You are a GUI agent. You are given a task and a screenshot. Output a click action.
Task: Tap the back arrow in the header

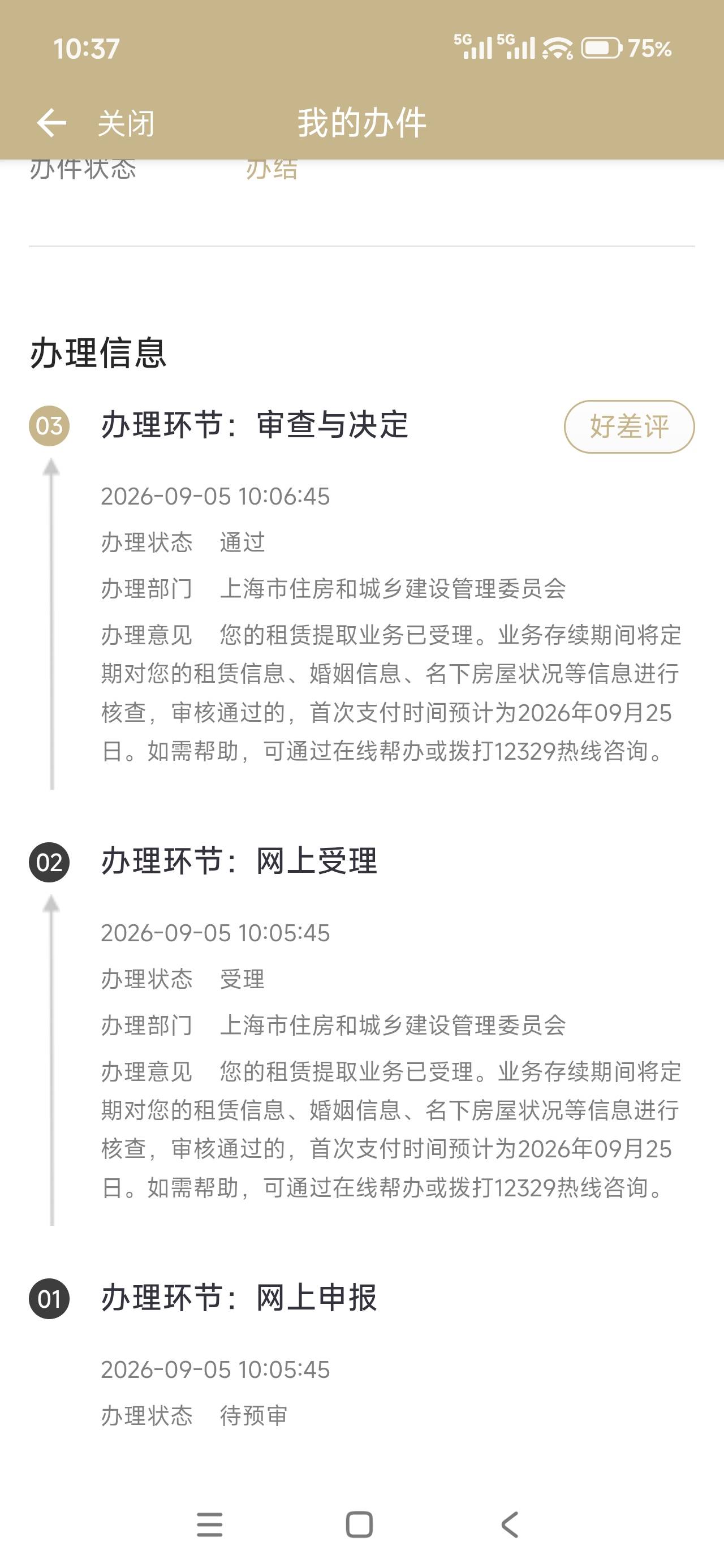pyautogui.click(x=51, y=123)
